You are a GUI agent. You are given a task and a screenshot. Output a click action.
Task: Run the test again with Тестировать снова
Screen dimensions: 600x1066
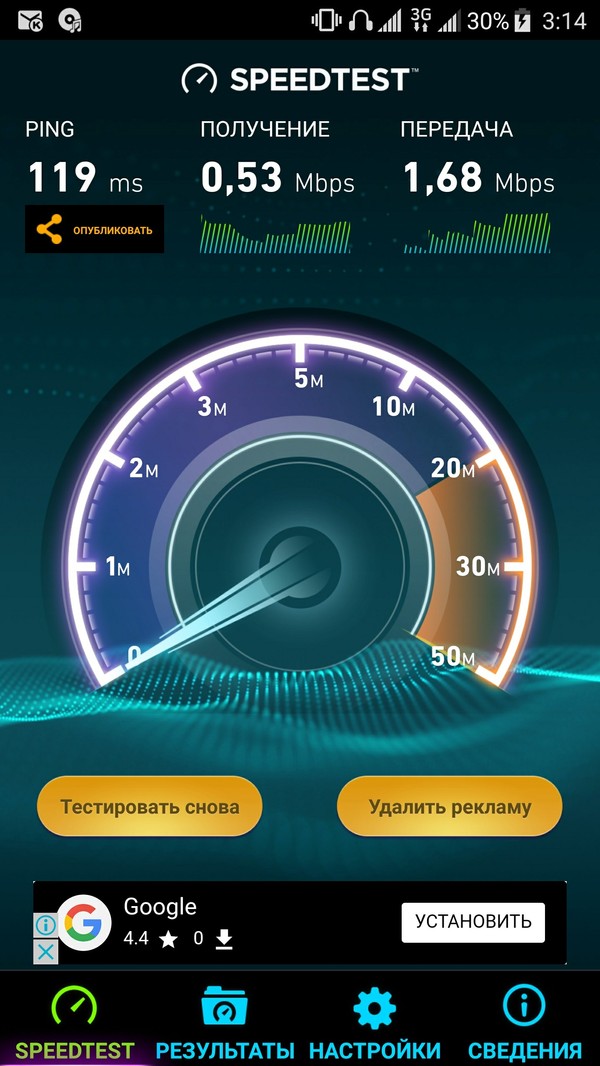click(x=150, y=806)
